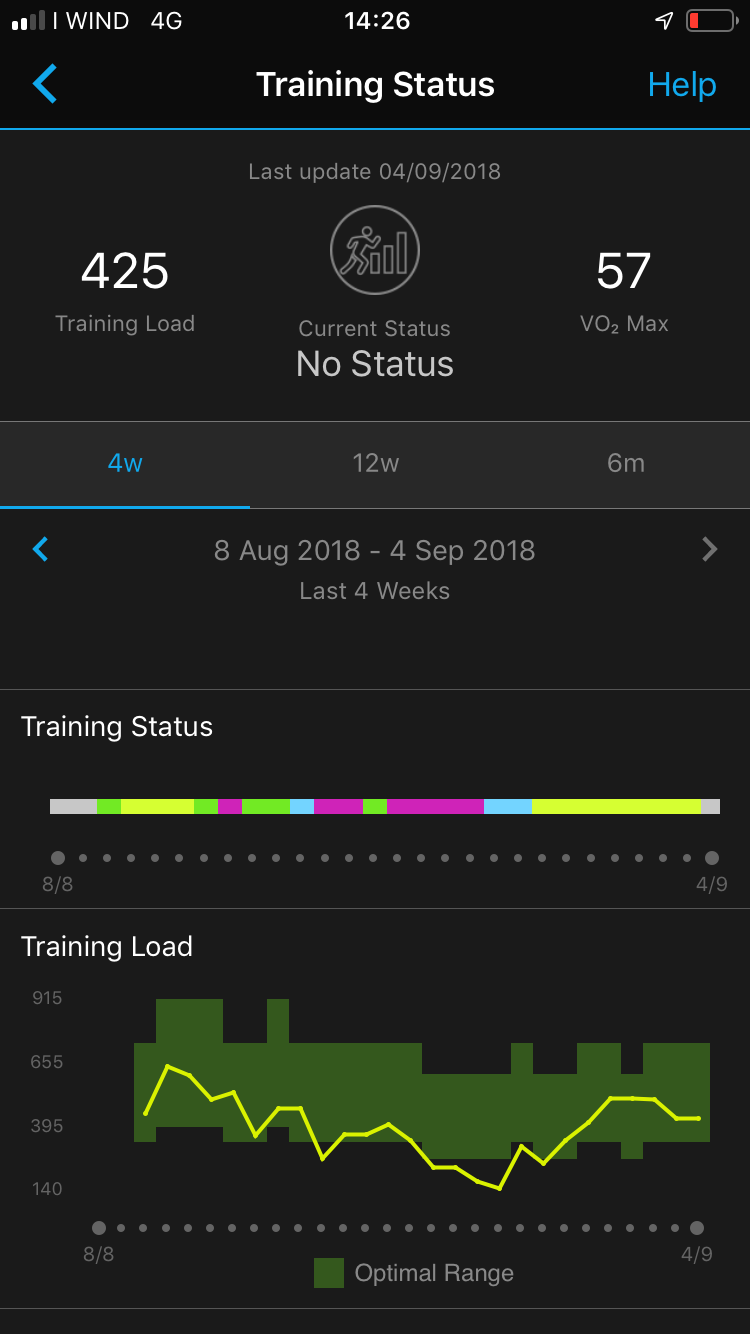Go back from Training Status screen
Viewport: 750px width, 1334px height.
[x=45, y=84]
